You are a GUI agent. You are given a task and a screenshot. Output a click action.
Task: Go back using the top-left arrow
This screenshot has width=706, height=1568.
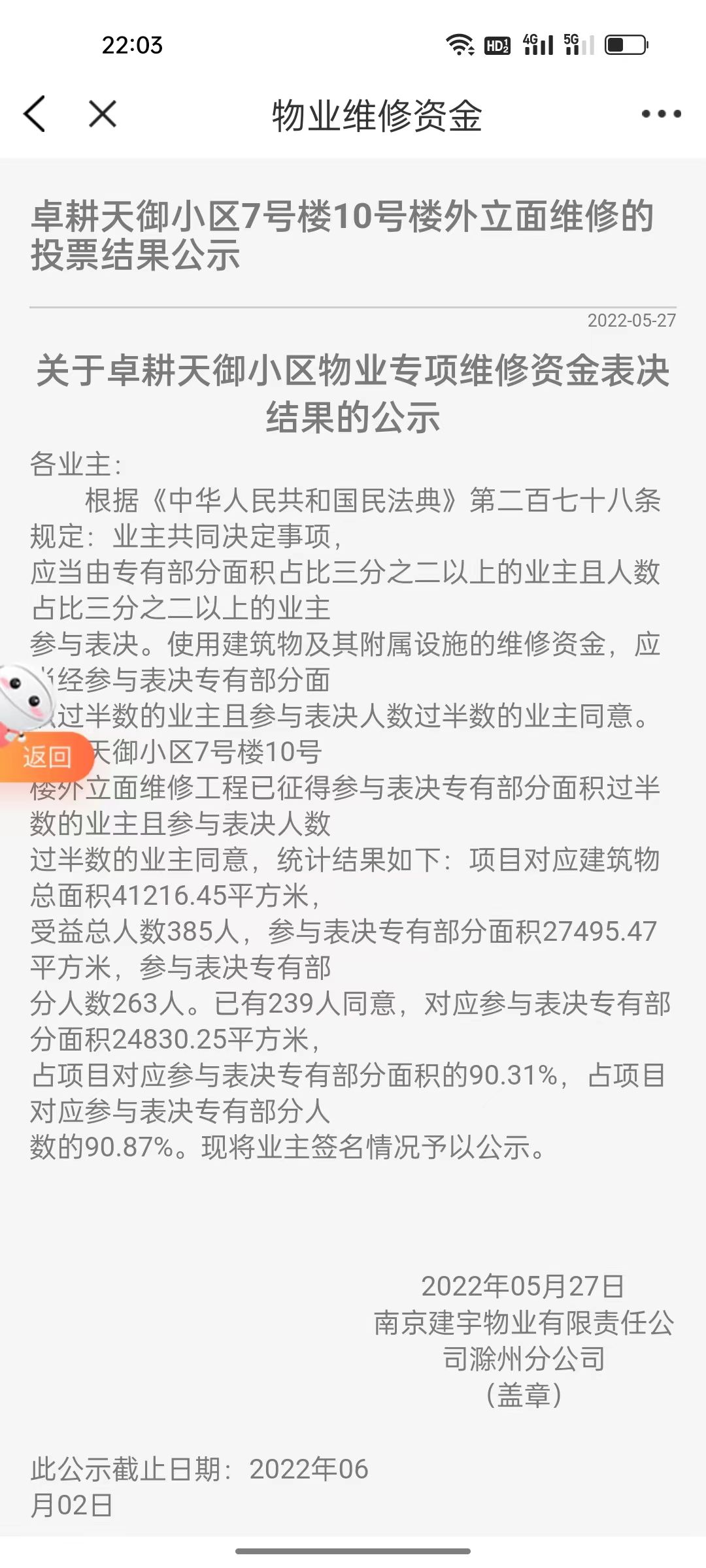tap(35, 114)
